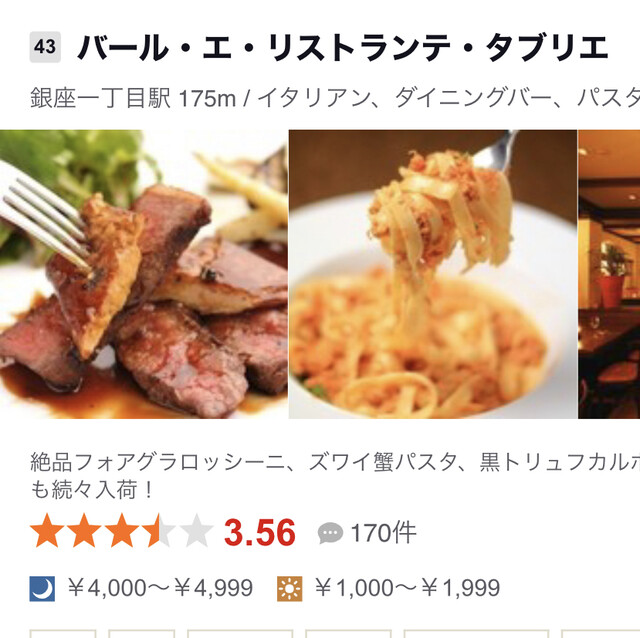
Task: View the crab pasta photo
Action: 432,273
